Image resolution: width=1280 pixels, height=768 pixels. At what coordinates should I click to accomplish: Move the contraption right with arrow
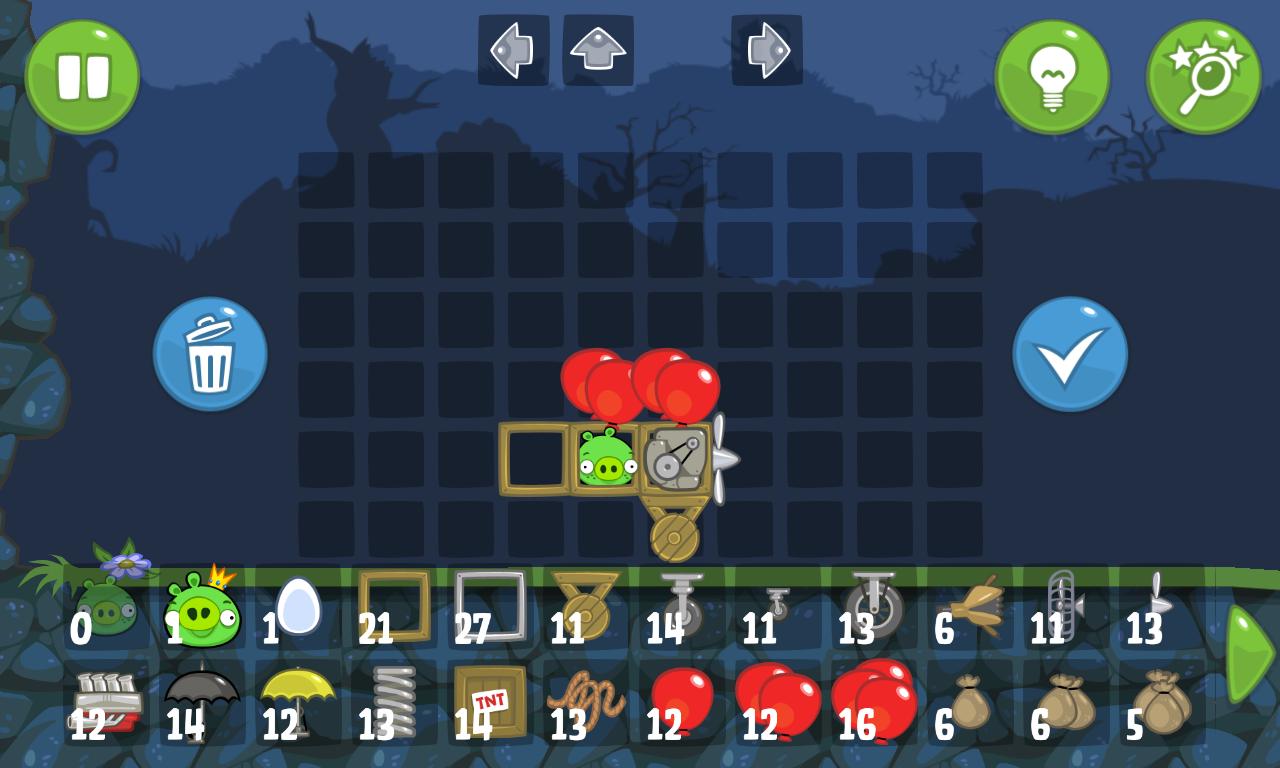766,50
